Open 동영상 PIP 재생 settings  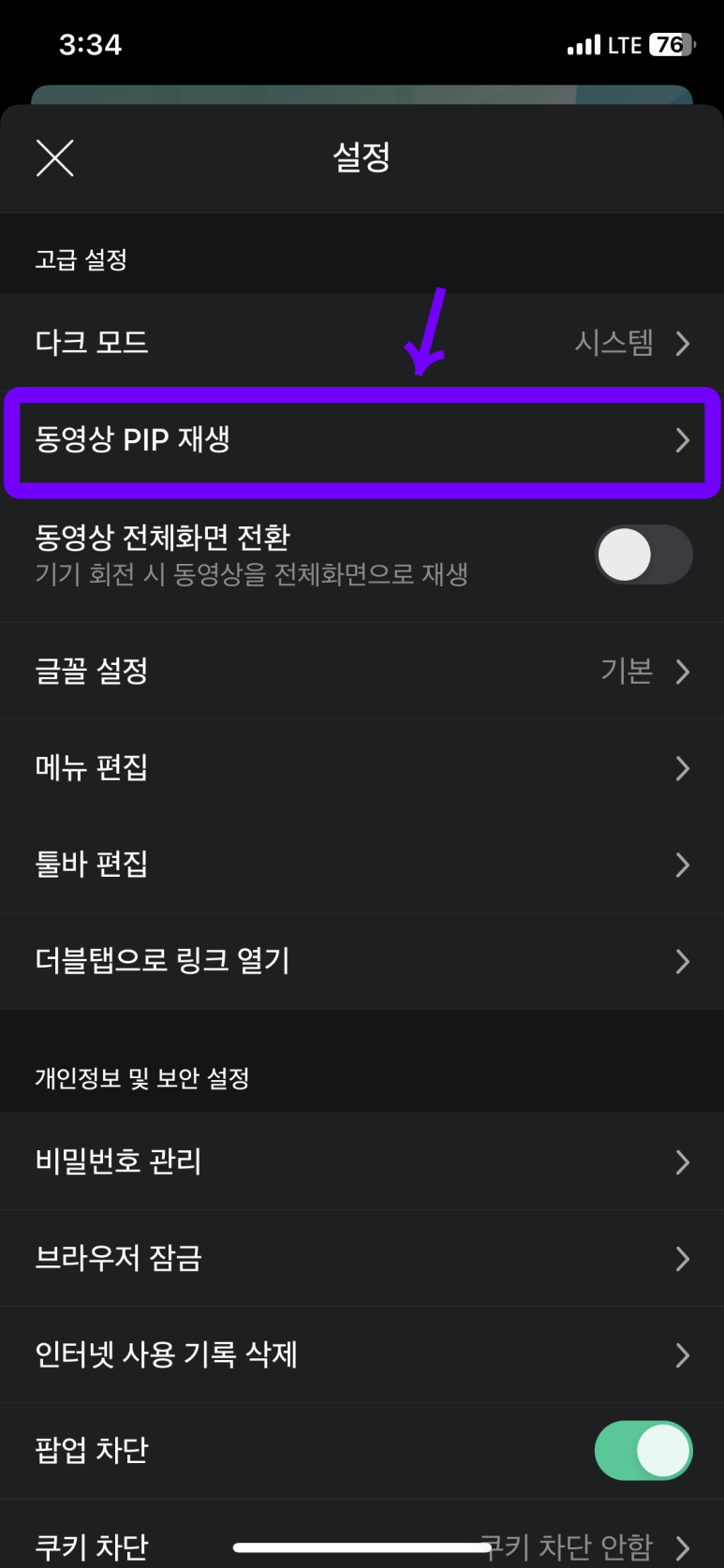pos(362,440)
